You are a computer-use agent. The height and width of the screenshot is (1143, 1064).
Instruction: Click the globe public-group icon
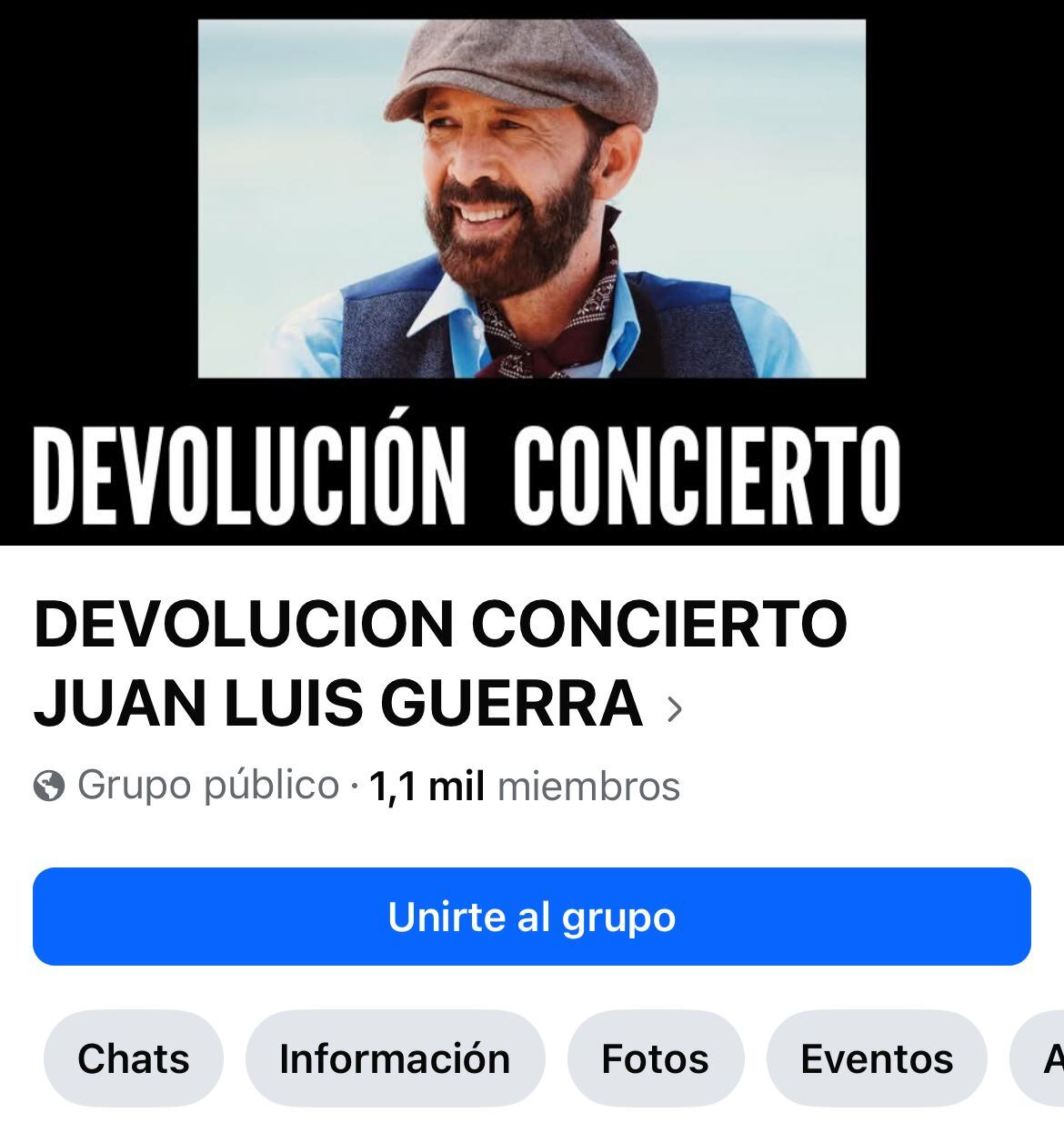pos(48,784)
